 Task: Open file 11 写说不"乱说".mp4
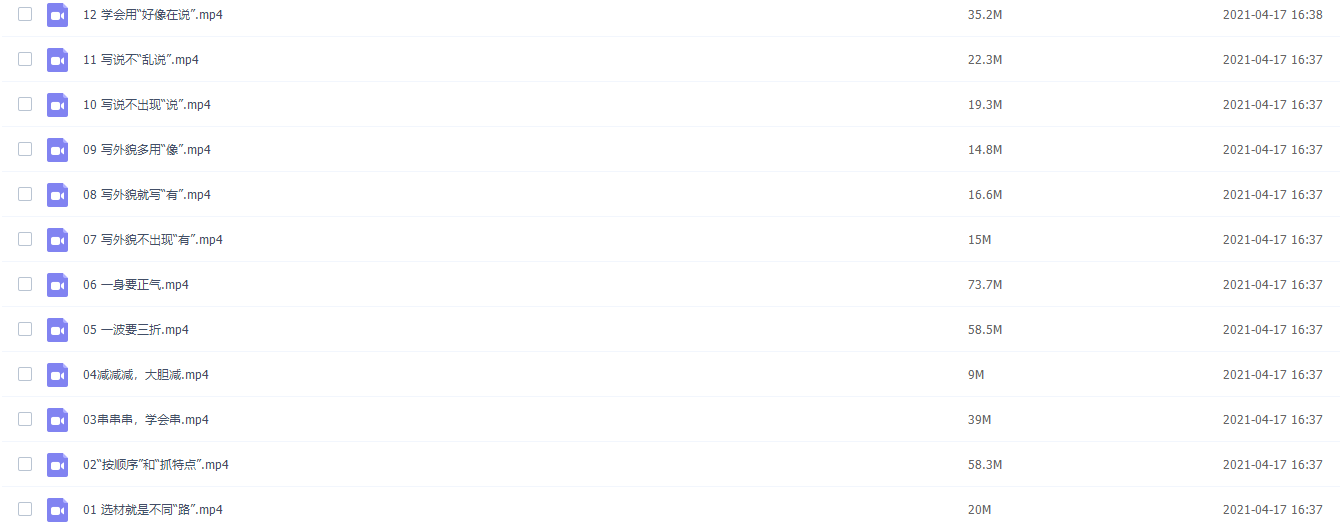click(140, 60)
